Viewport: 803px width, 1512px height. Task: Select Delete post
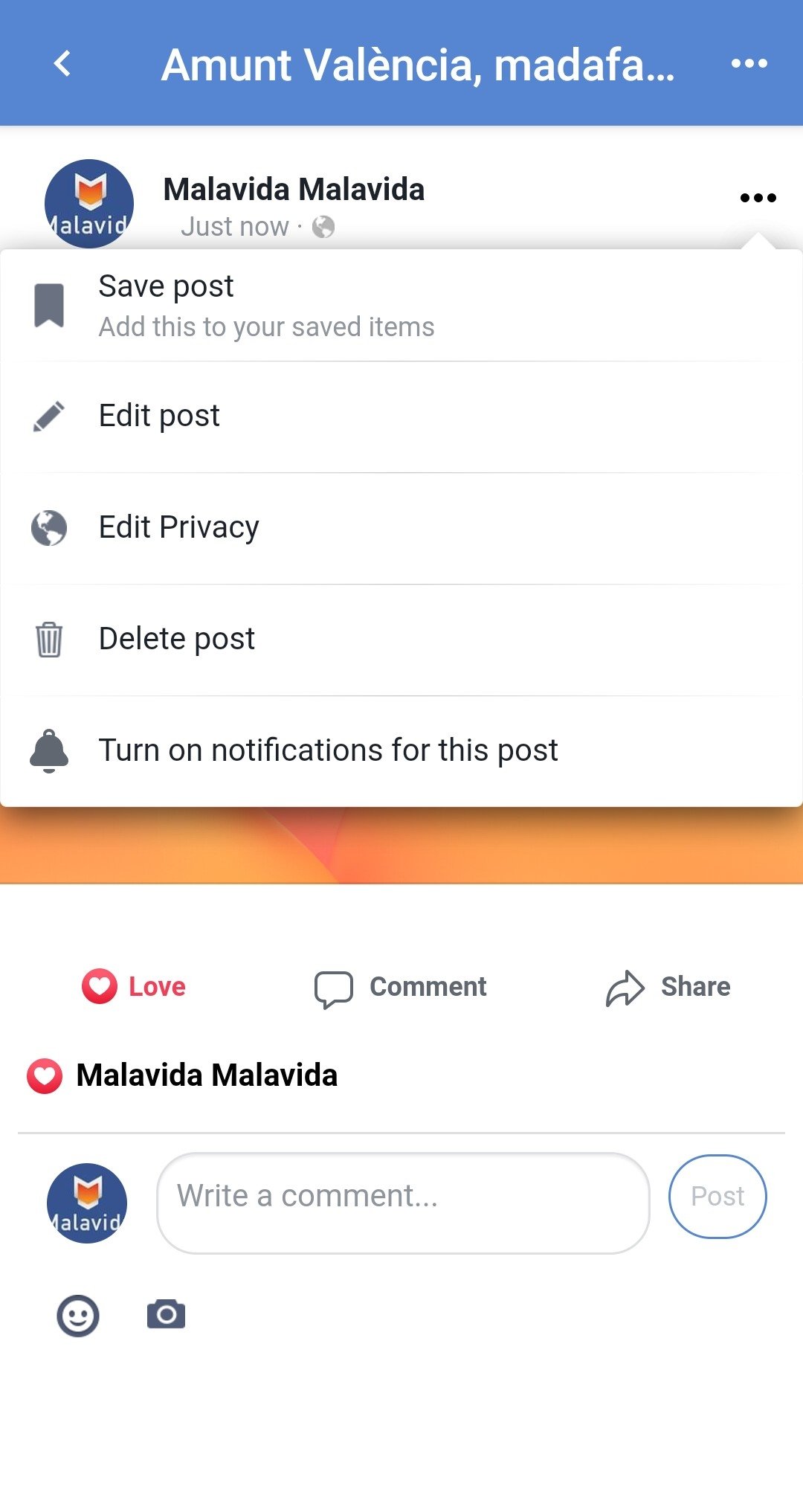tap(401, 640)
